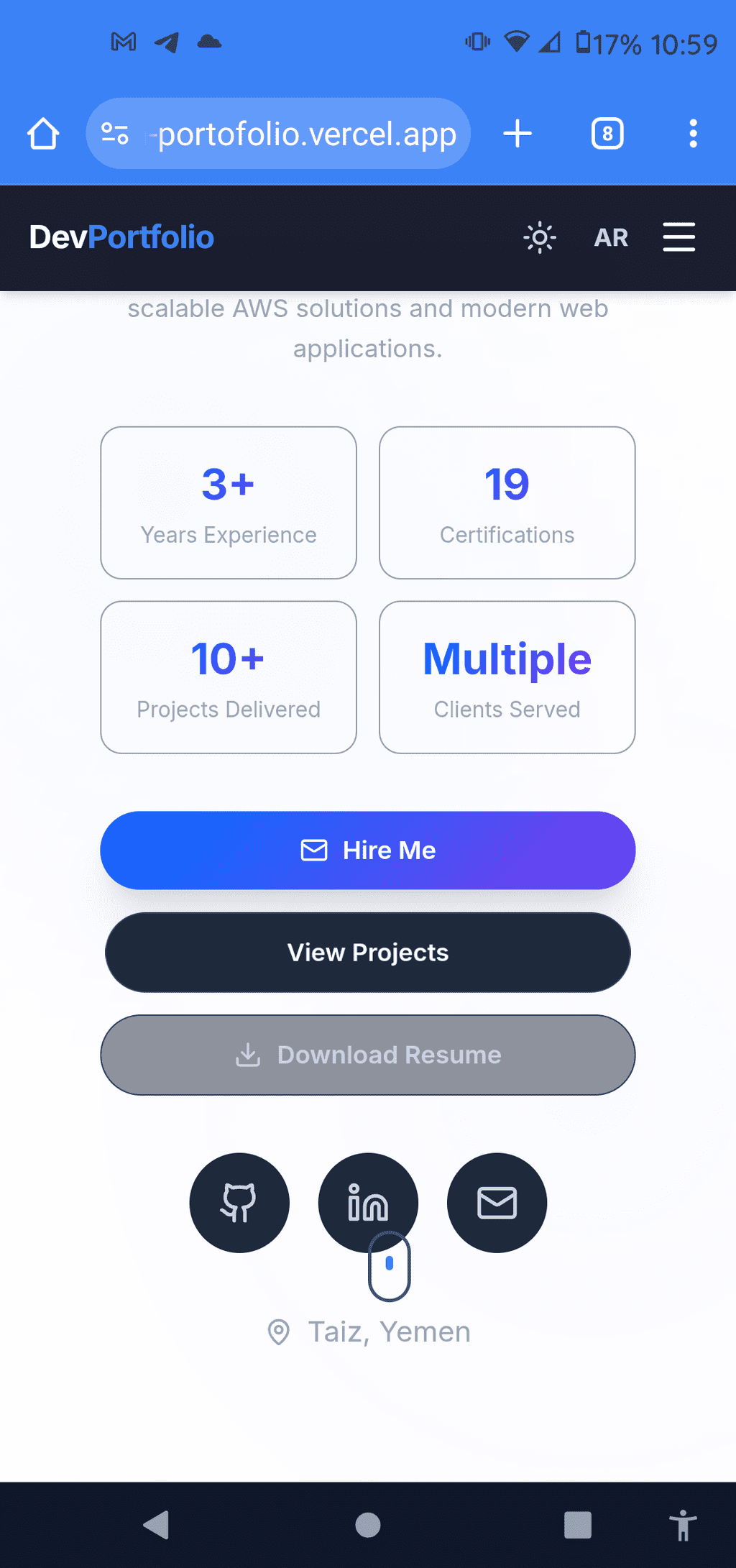The image size is (736, 1568).
Task: Open a new browser tab
Action: coord(517,134)
